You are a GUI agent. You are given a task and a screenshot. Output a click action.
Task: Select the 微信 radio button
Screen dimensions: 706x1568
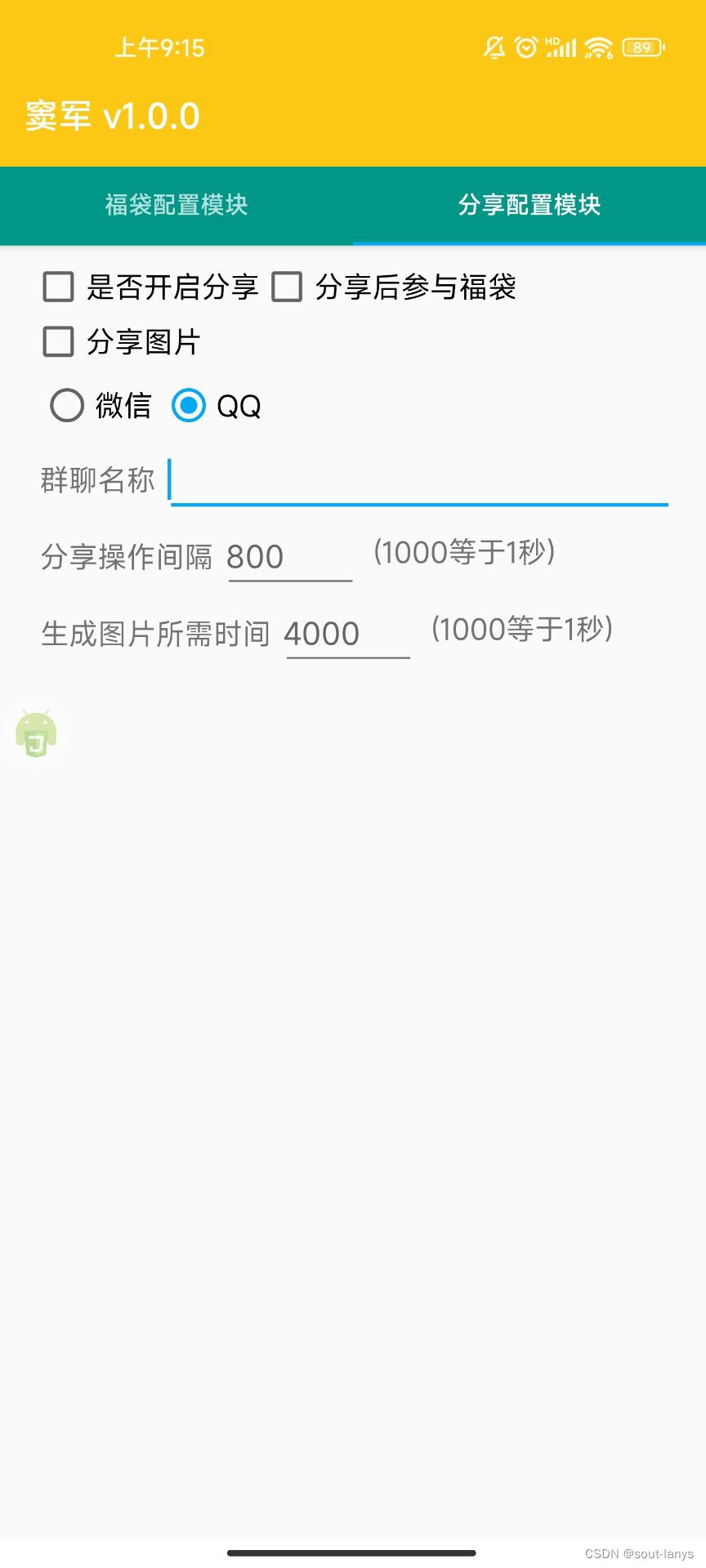tap(67, 406)
